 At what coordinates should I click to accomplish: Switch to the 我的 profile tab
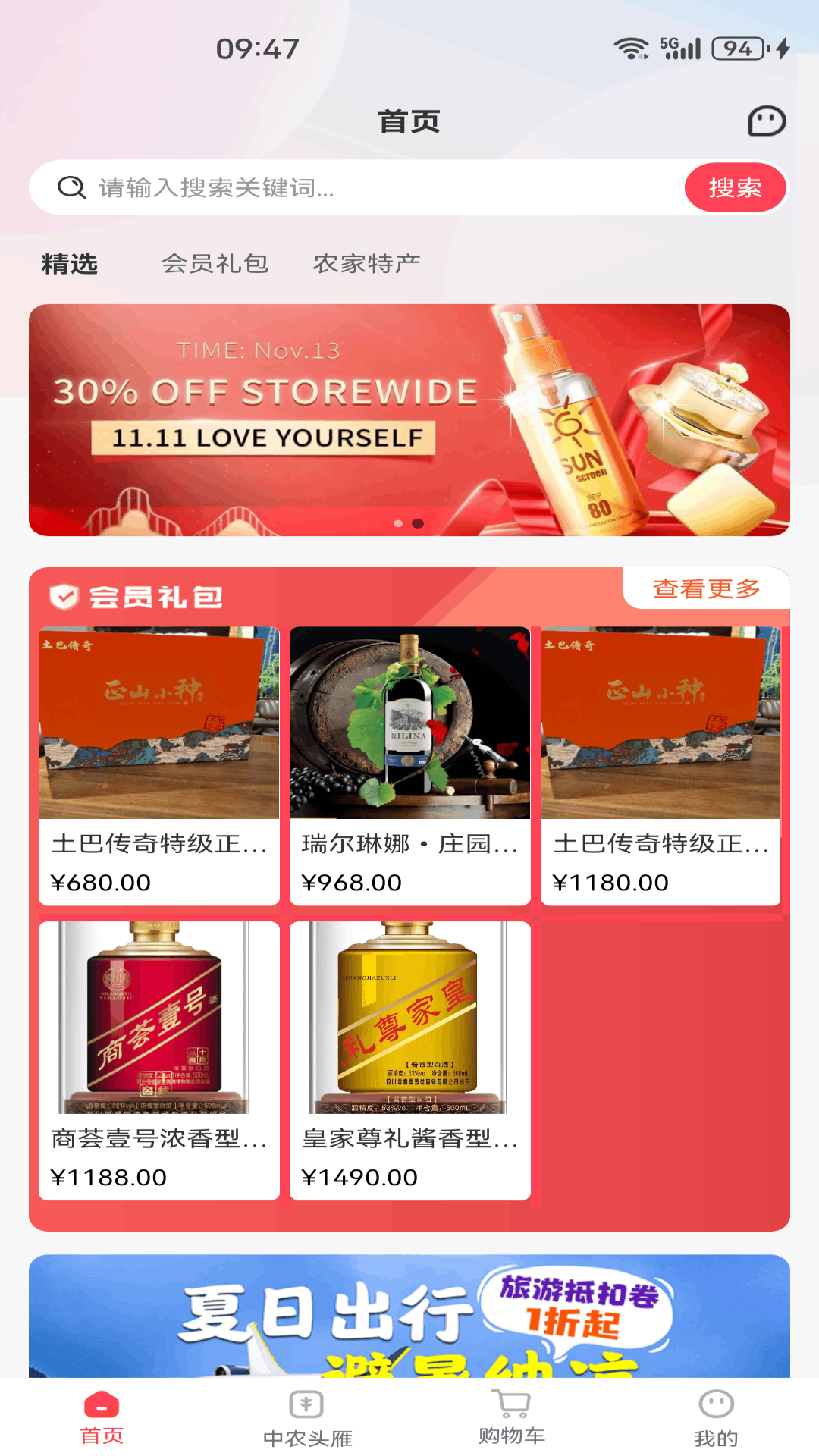pyautogui.click(x=716, y=1418)
